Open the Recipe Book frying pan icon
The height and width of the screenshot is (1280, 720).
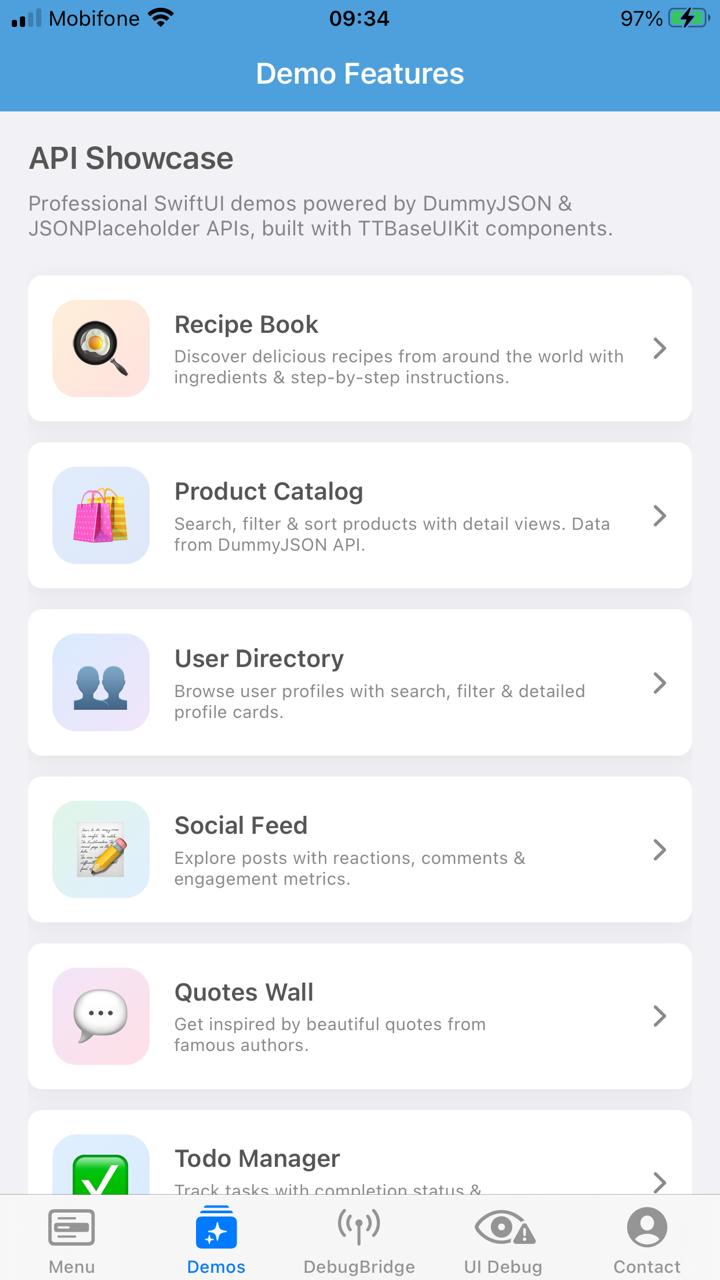(100, 348)
